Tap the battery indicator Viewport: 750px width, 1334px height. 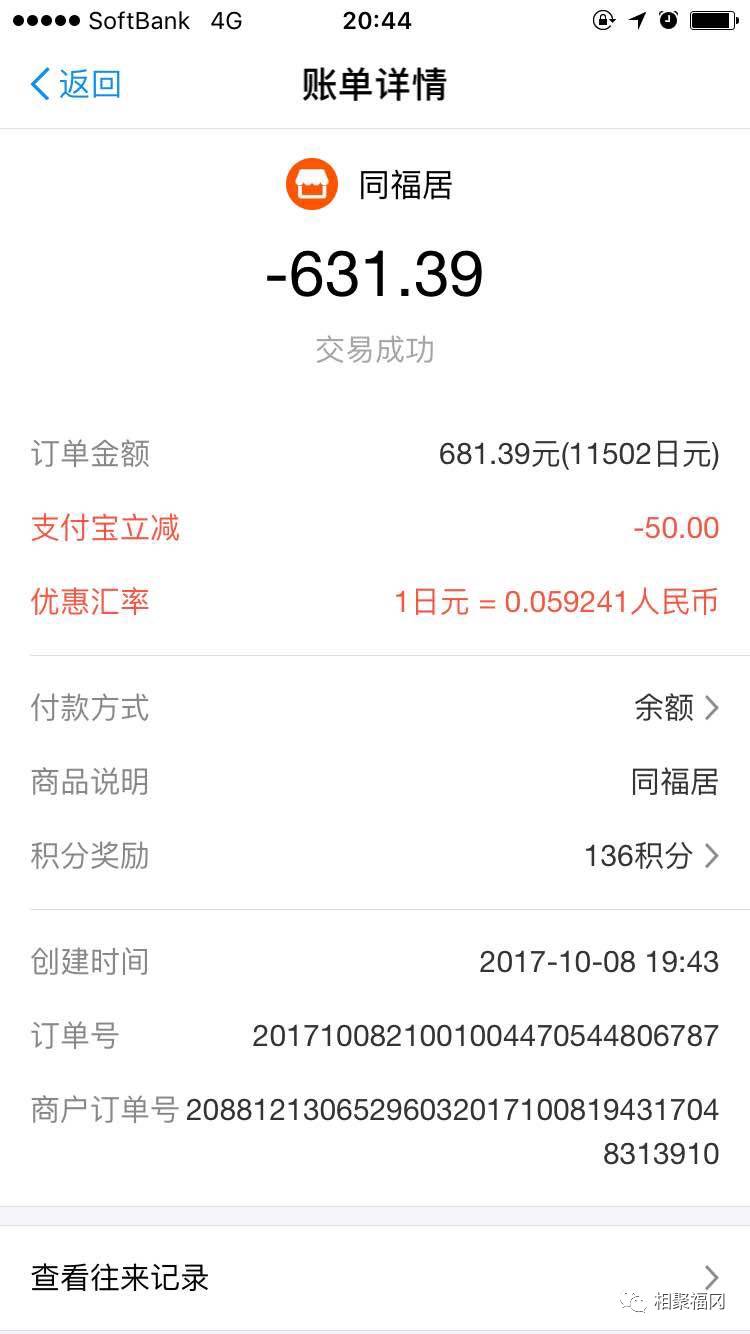pyautogui.click(x=712, y=19)
